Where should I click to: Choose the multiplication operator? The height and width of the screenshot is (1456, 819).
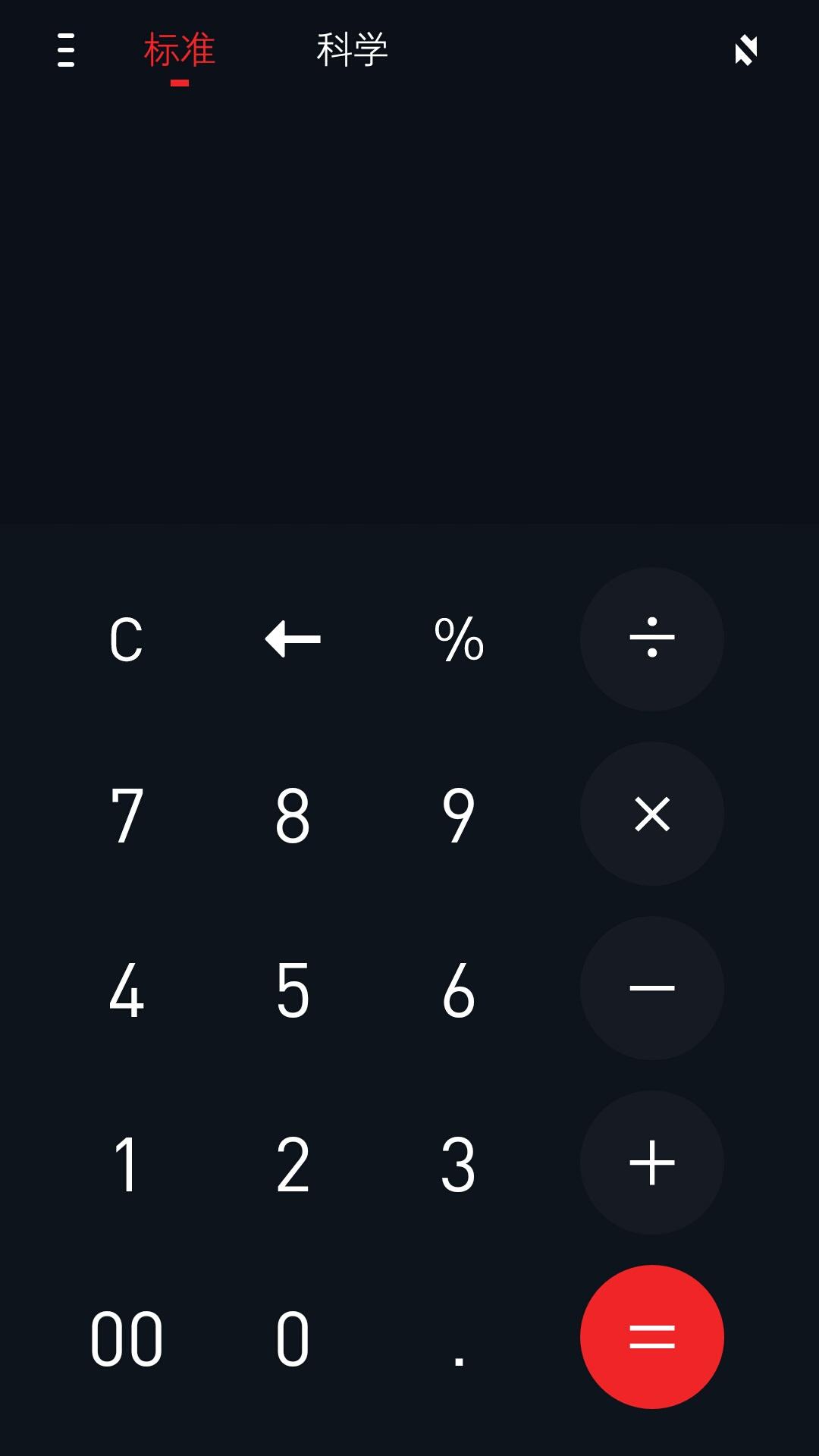(651, 814)
